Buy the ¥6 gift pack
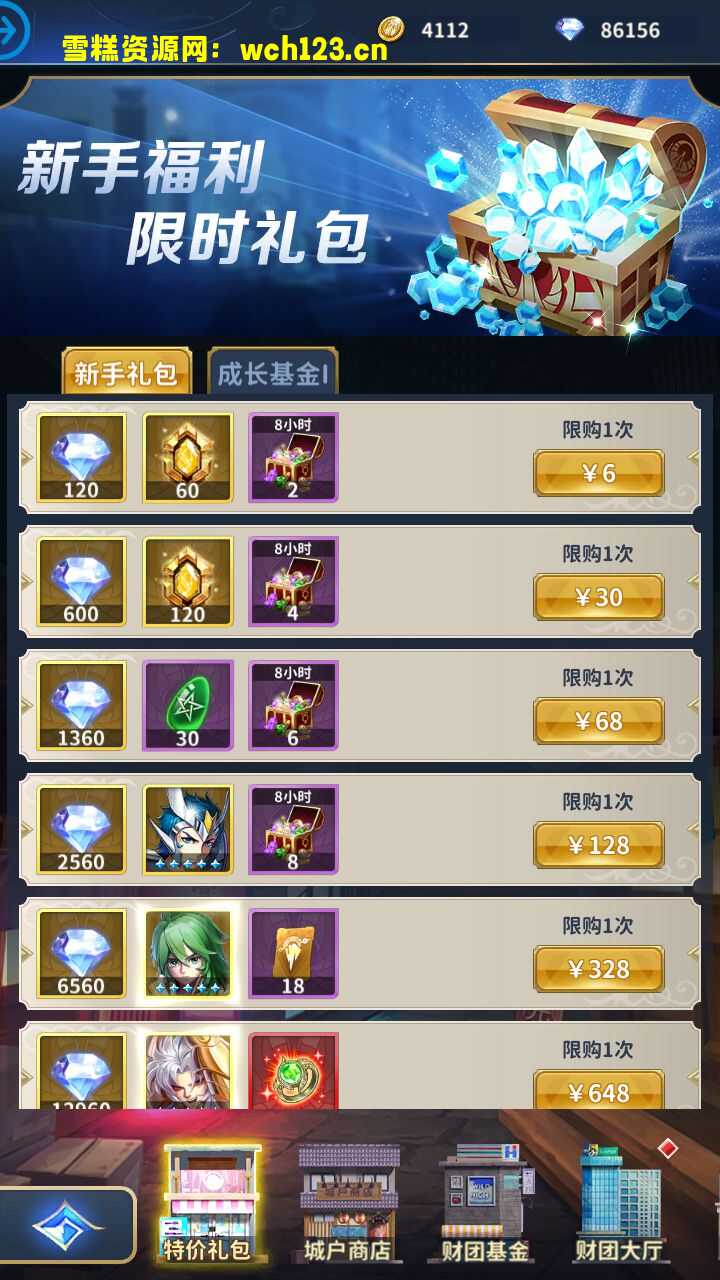This screenshot has width=720, height=1280. [598, 473]
